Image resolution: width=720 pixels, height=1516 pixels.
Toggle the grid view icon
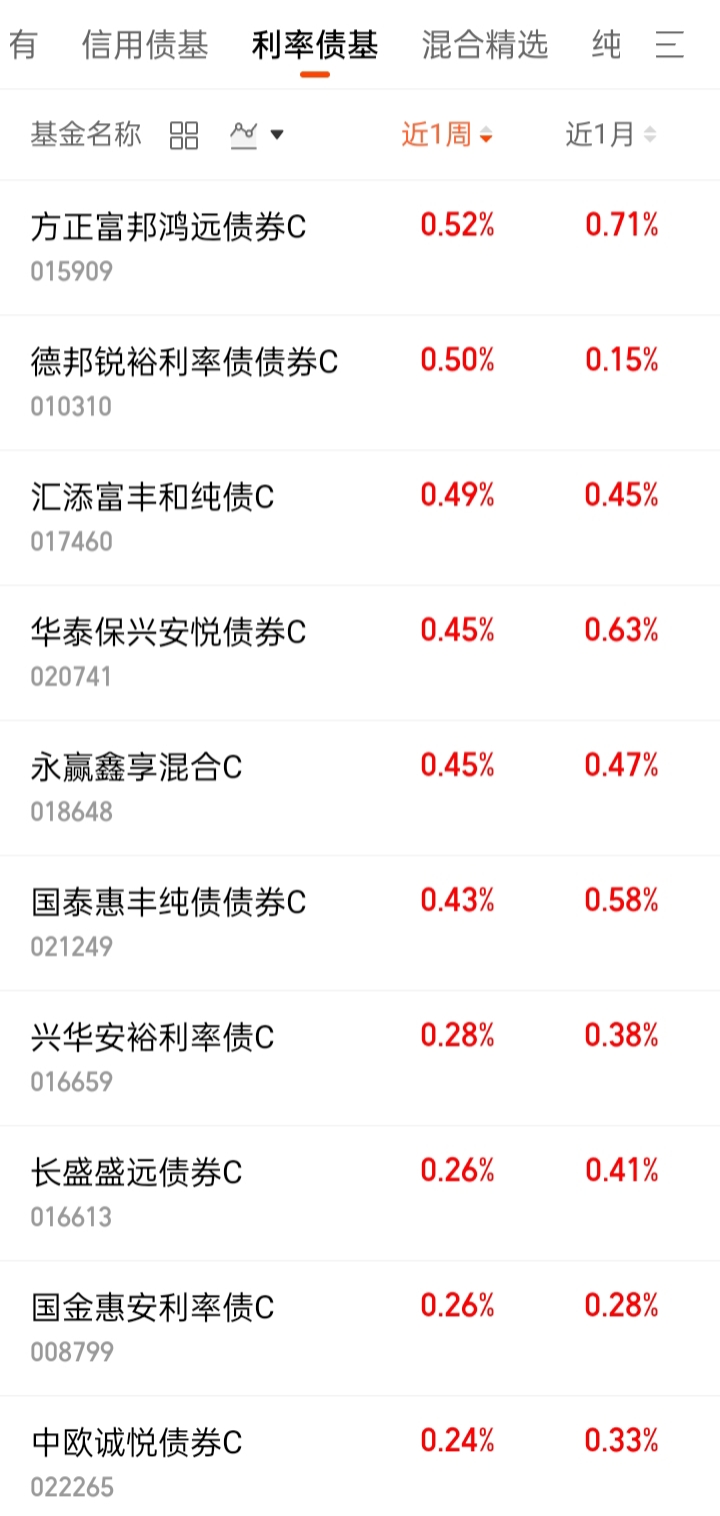(x=184, y=135)
